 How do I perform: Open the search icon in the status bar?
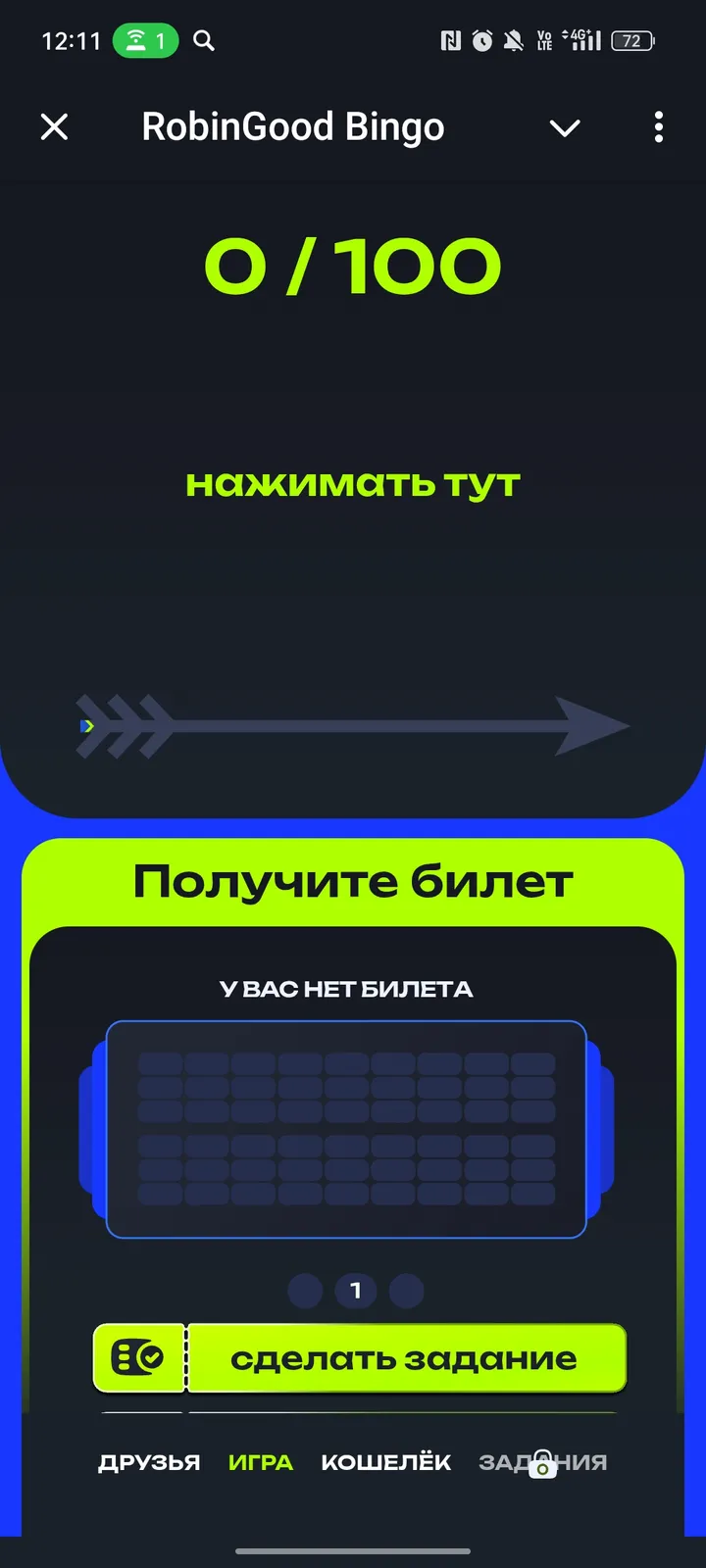coord(203,41)
